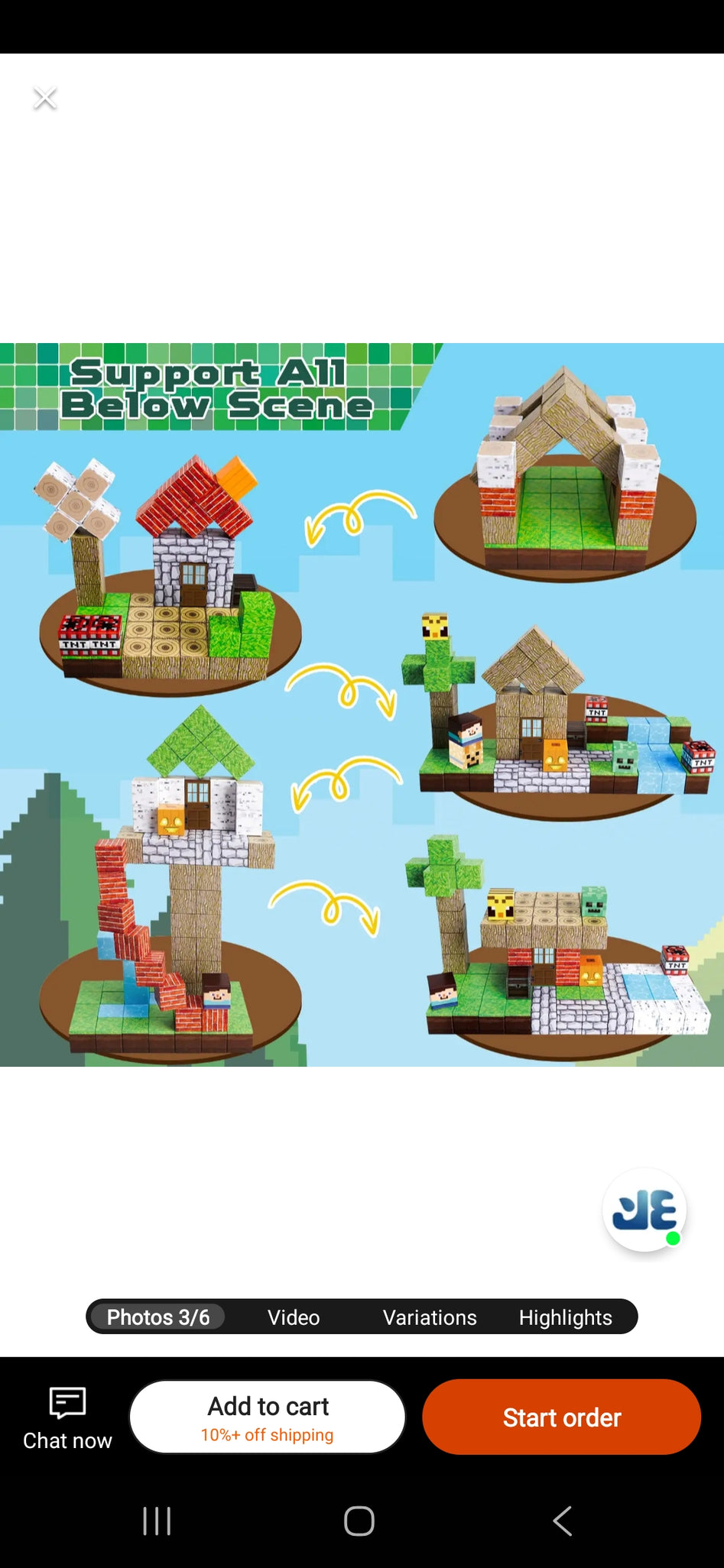
Task: Open the recent apps overview
Action: point(157,1521)
